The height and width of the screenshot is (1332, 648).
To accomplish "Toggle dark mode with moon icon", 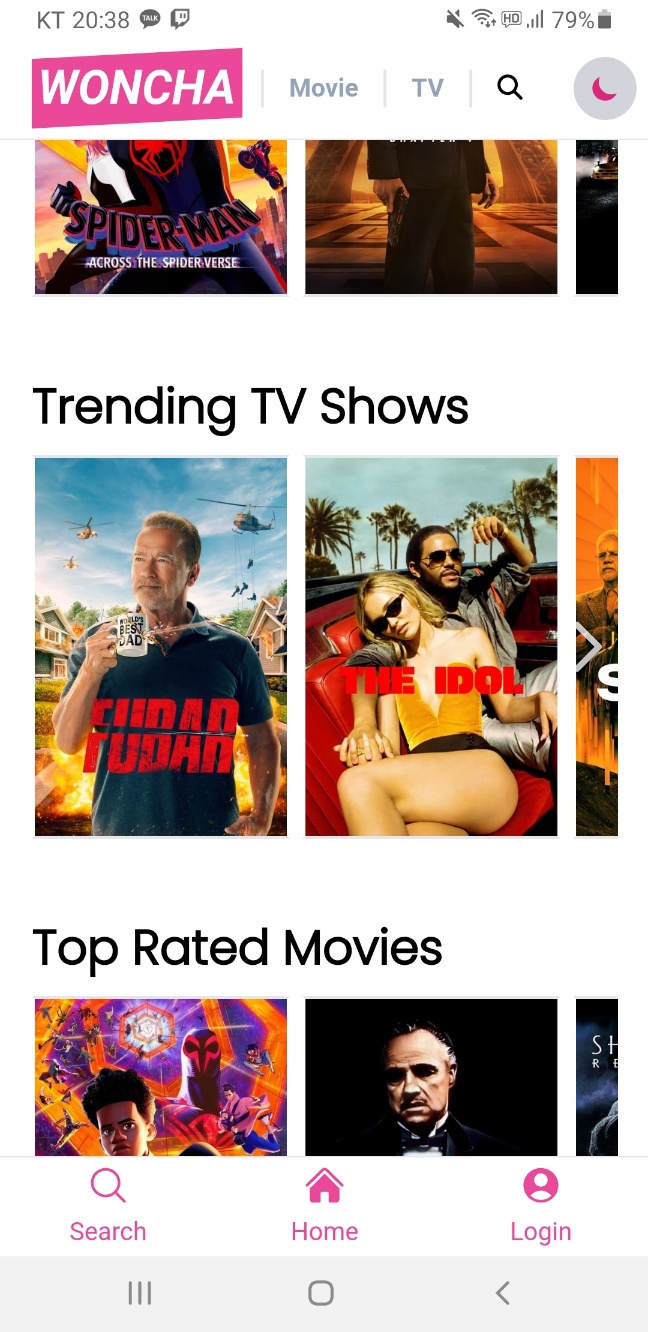I will pyautogui.click(x=604, y=89).
